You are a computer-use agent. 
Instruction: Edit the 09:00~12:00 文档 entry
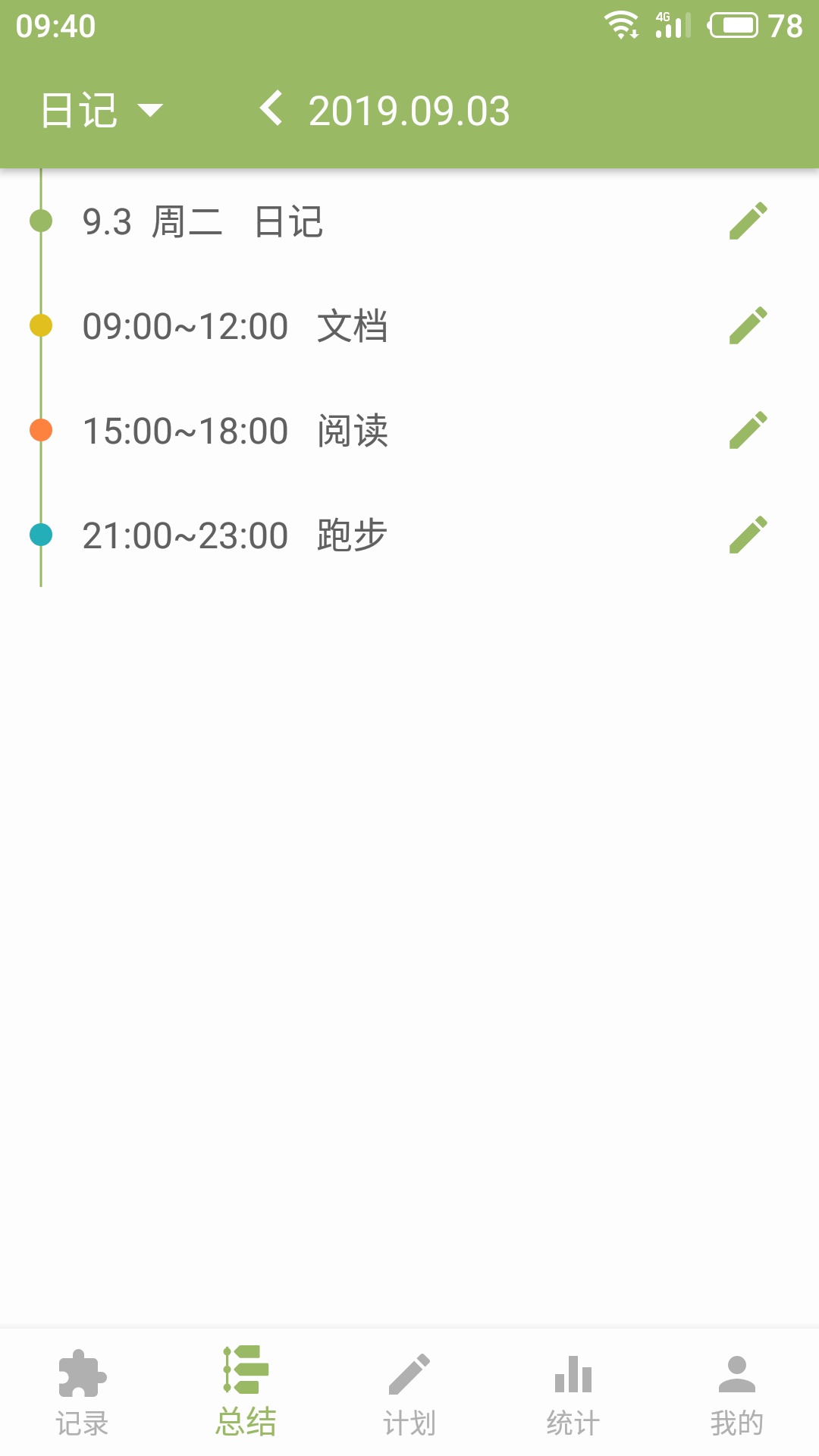(748, 326)
